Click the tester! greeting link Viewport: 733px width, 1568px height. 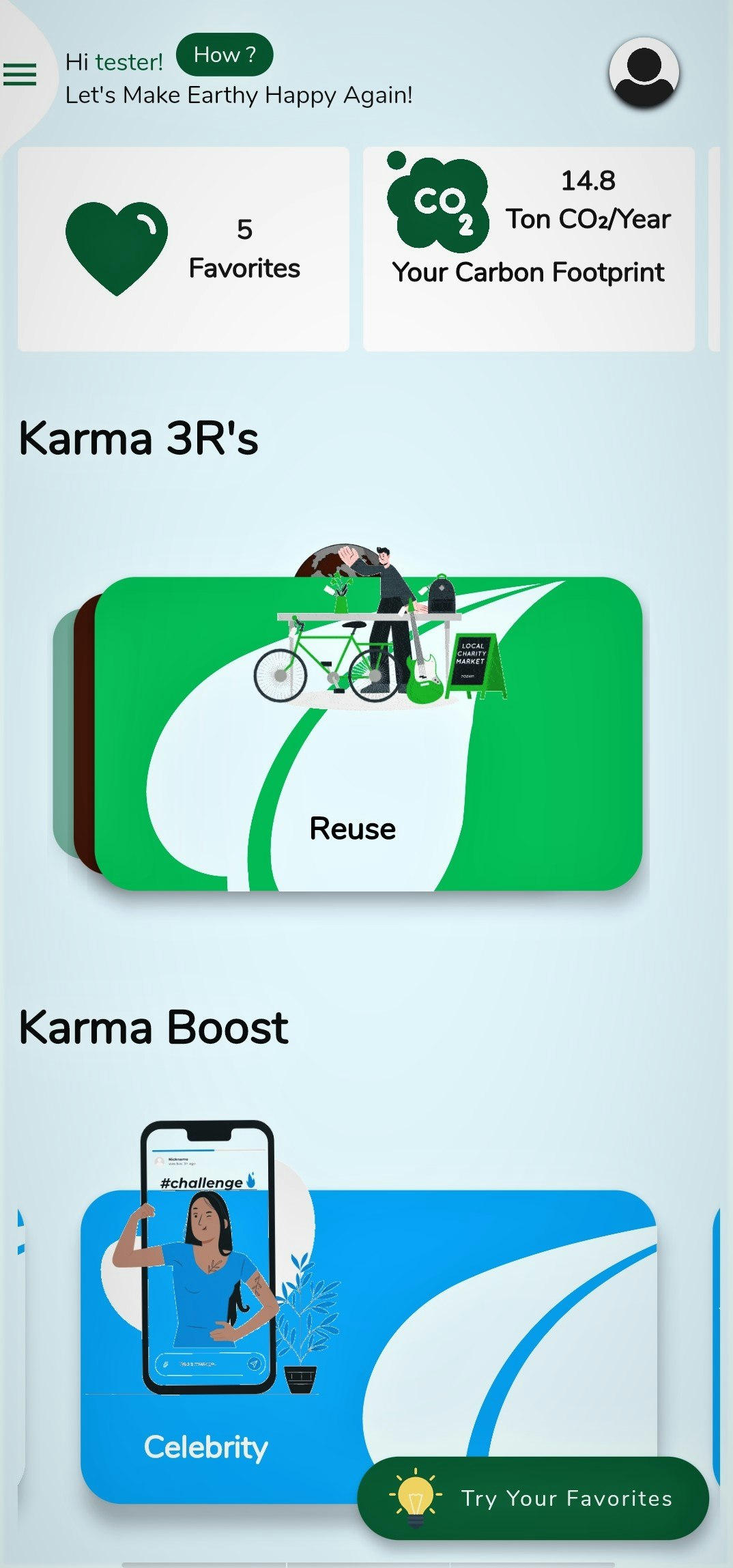click(128, 61)
